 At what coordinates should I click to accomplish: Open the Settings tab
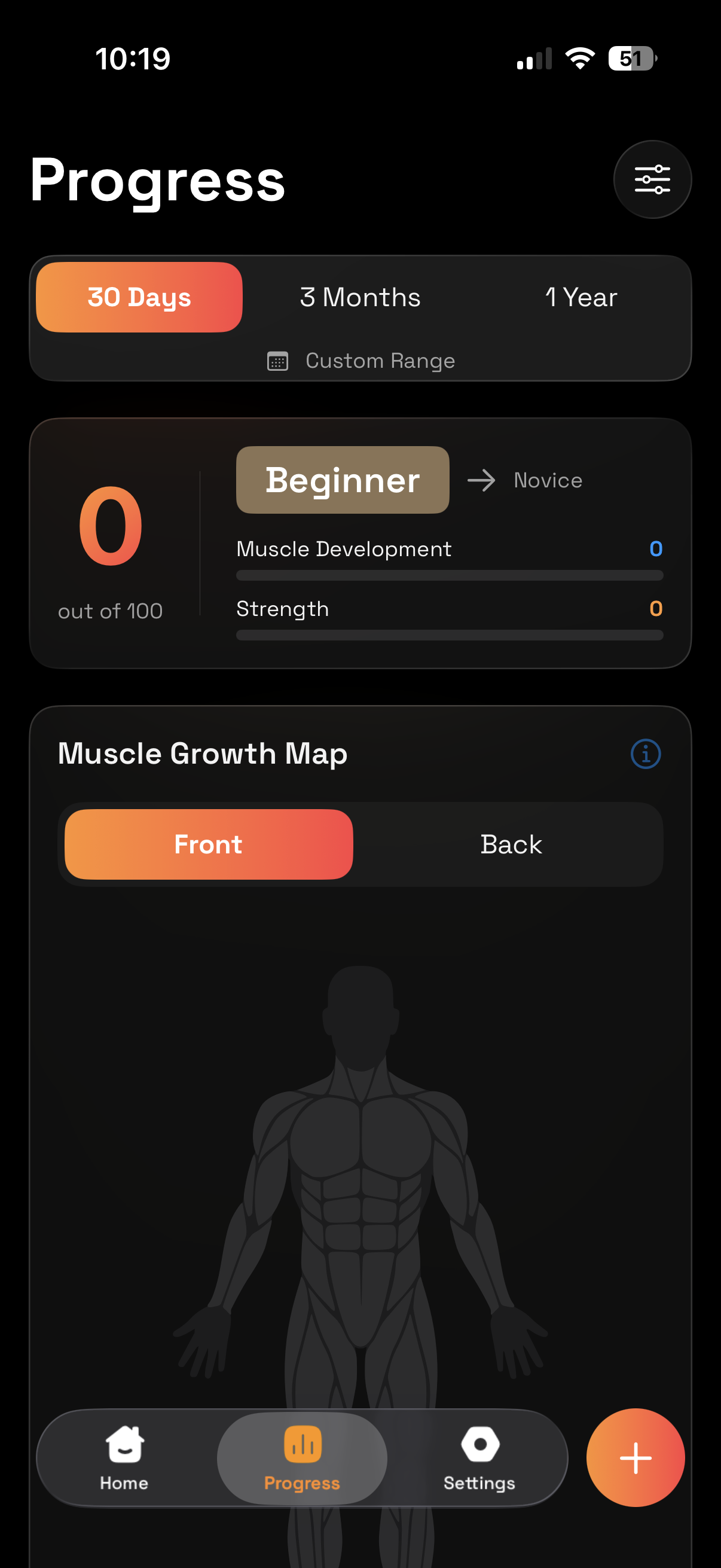point(479,1458)
